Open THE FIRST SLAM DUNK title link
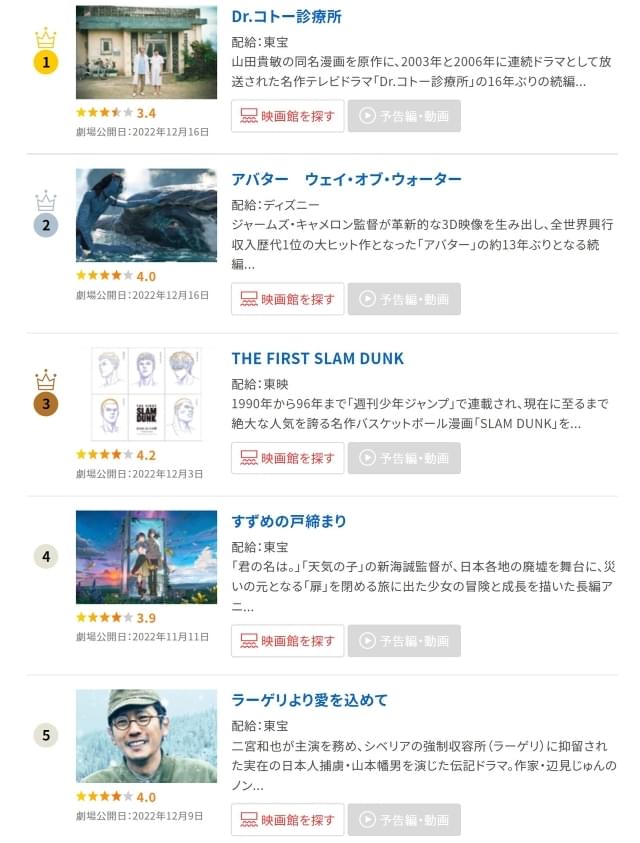Screen dimensions: 640x843 tap(317, 358)
